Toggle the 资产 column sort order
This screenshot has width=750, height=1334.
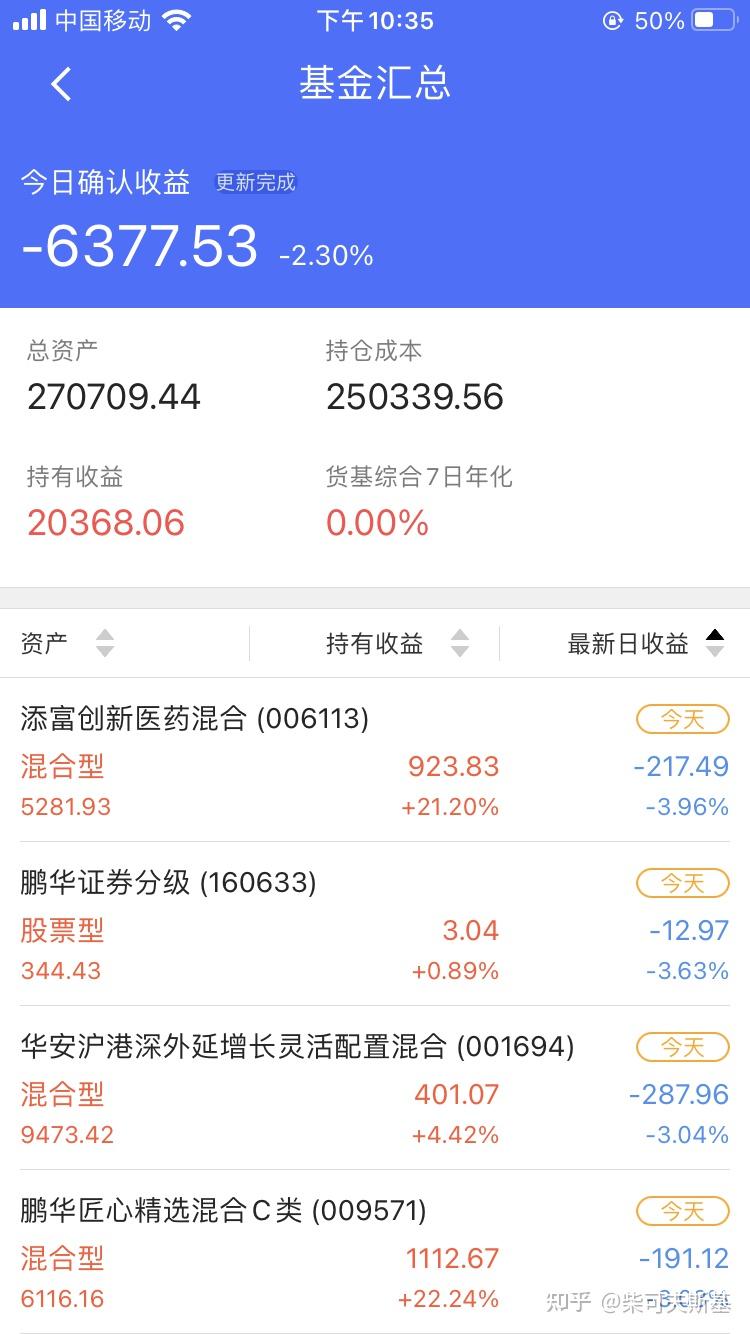click(x=104, y=644)
